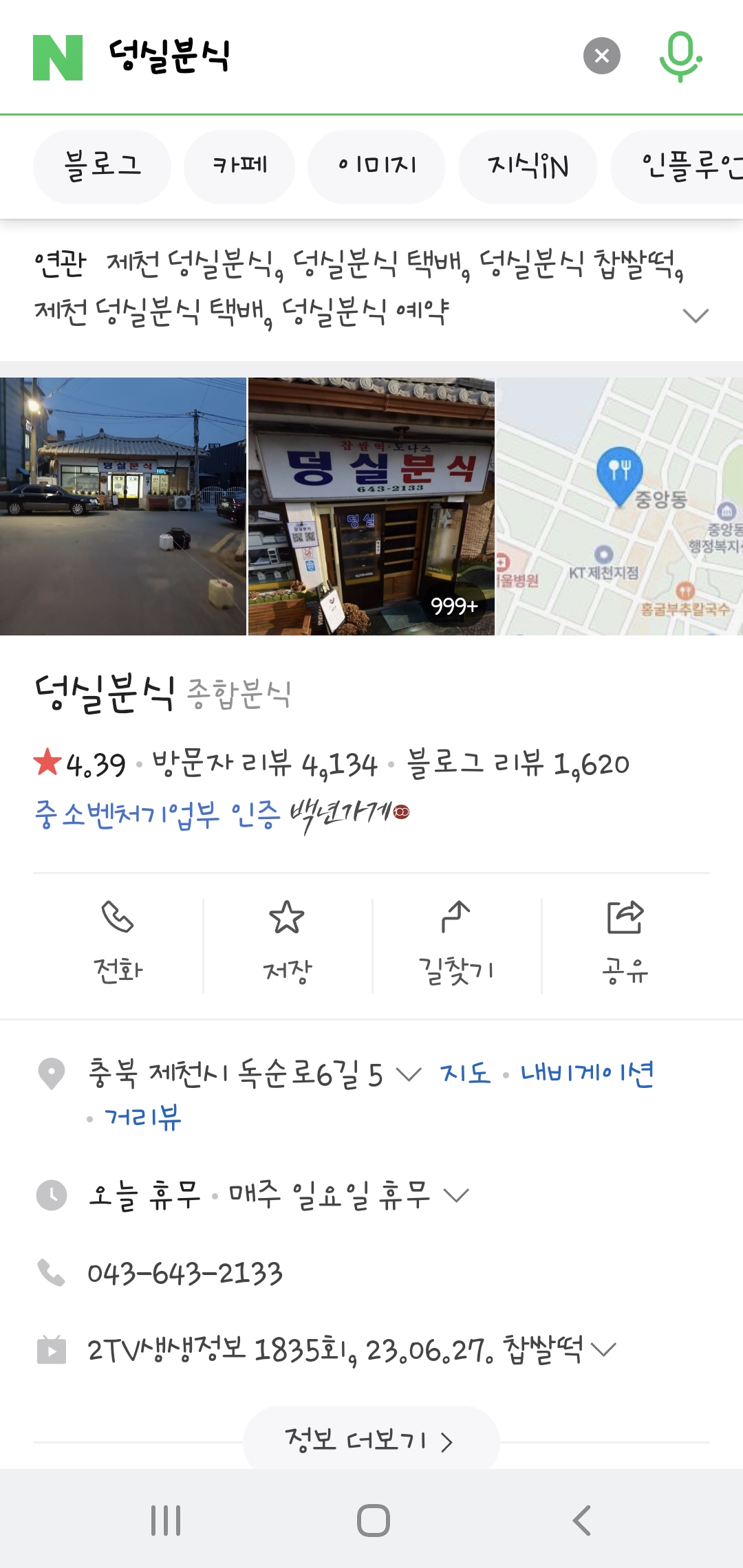Open the Naver N logo home
Viewport: 743px width, 1568px height.
[x=58, y=58]
